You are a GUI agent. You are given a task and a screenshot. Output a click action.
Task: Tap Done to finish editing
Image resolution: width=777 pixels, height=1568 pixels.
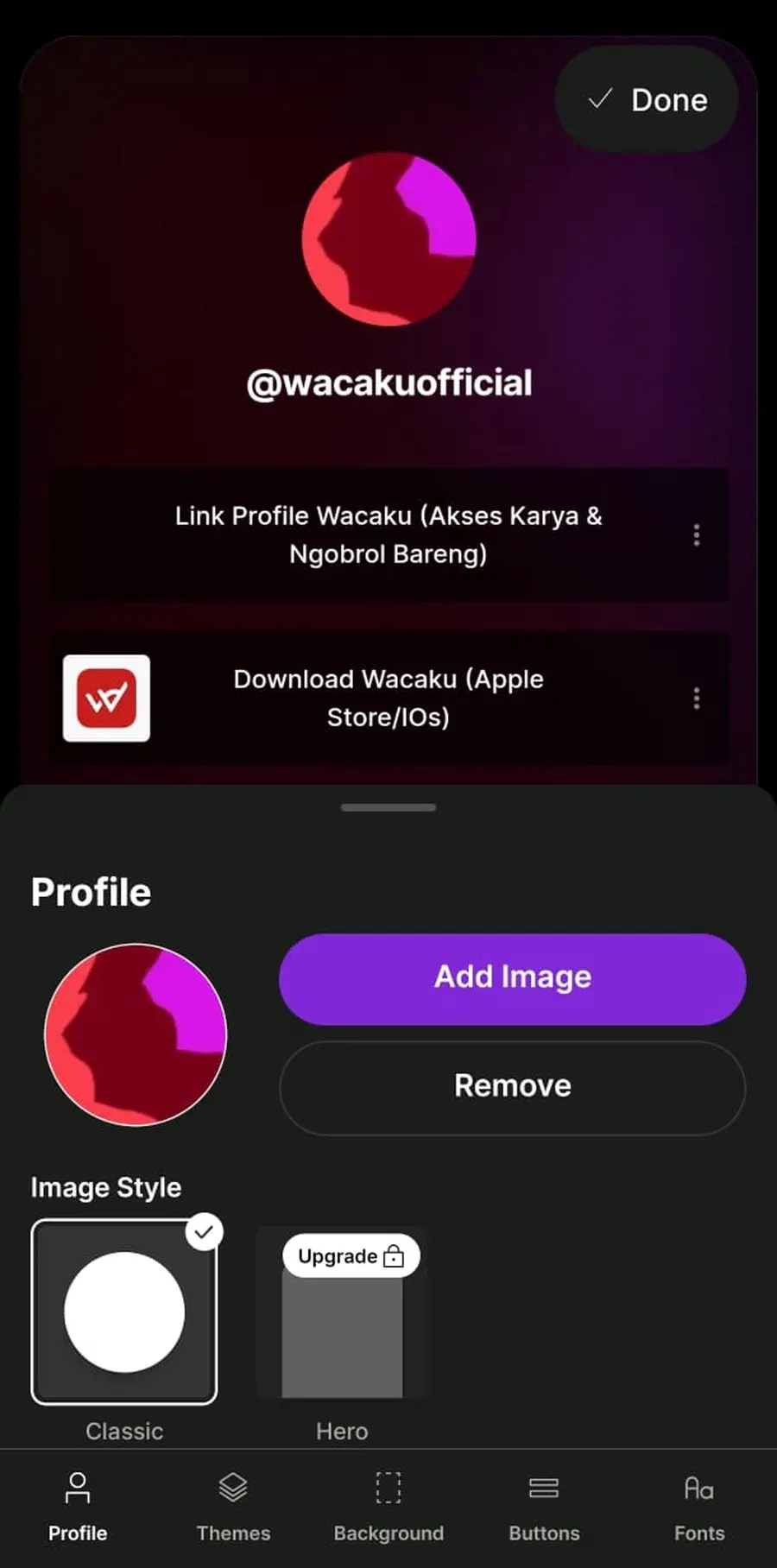point(647,100)
